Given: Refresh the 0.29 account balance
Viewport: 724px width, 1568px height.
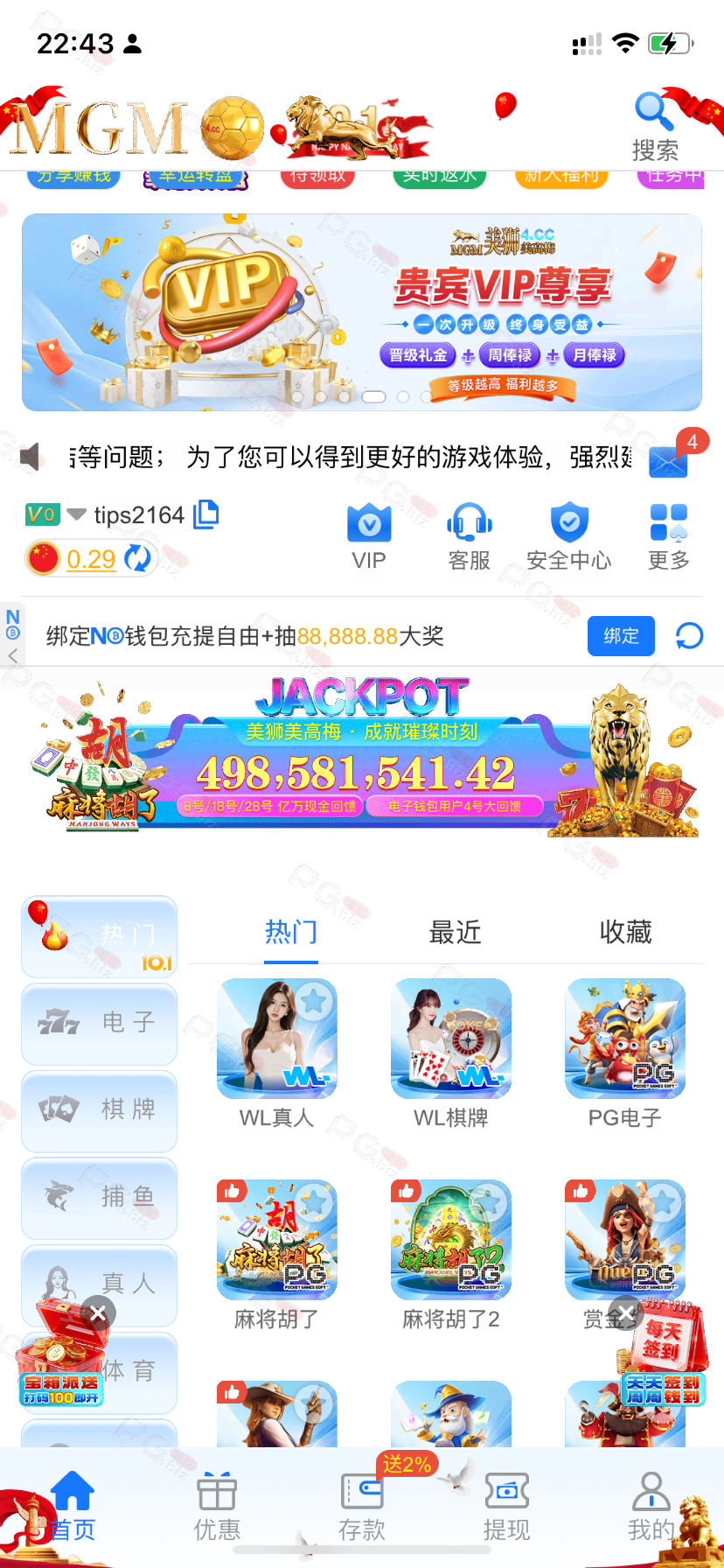Looking at the screenshot, I should 138,558.
